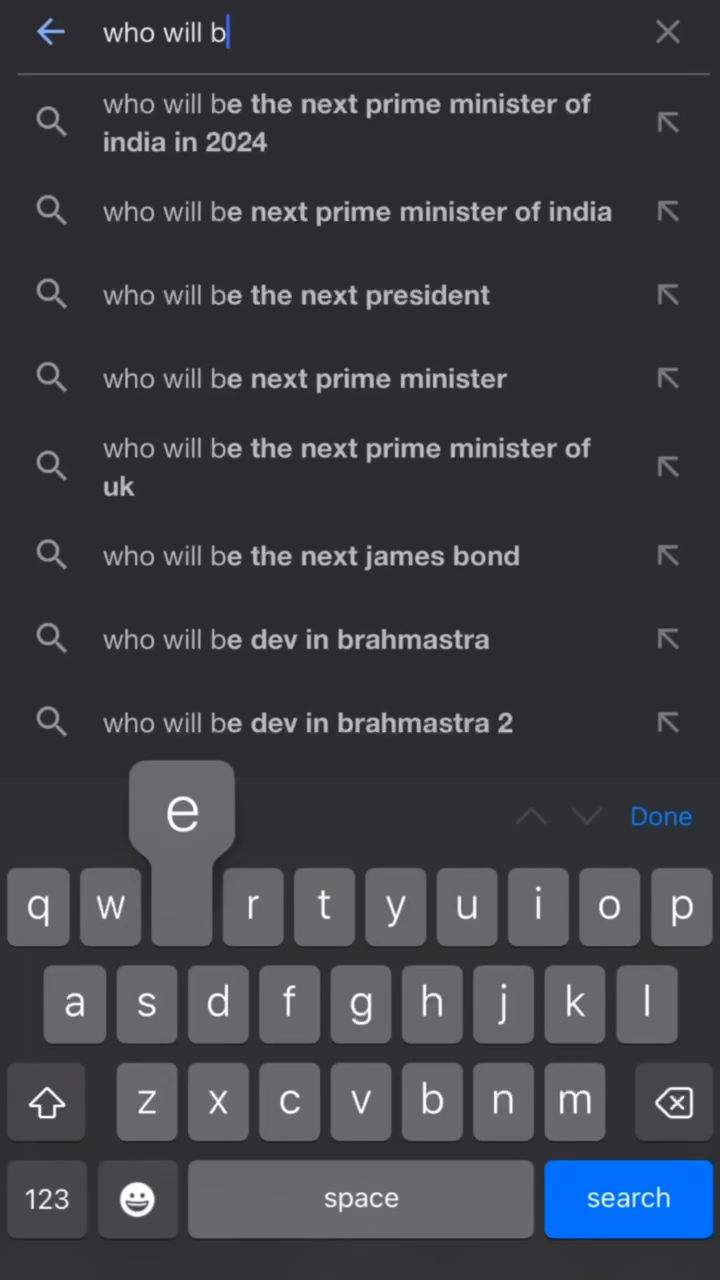Open 'who will be the next president' suggestion
The height and width of the screenshot is (1280, 720).
(296, 296)
